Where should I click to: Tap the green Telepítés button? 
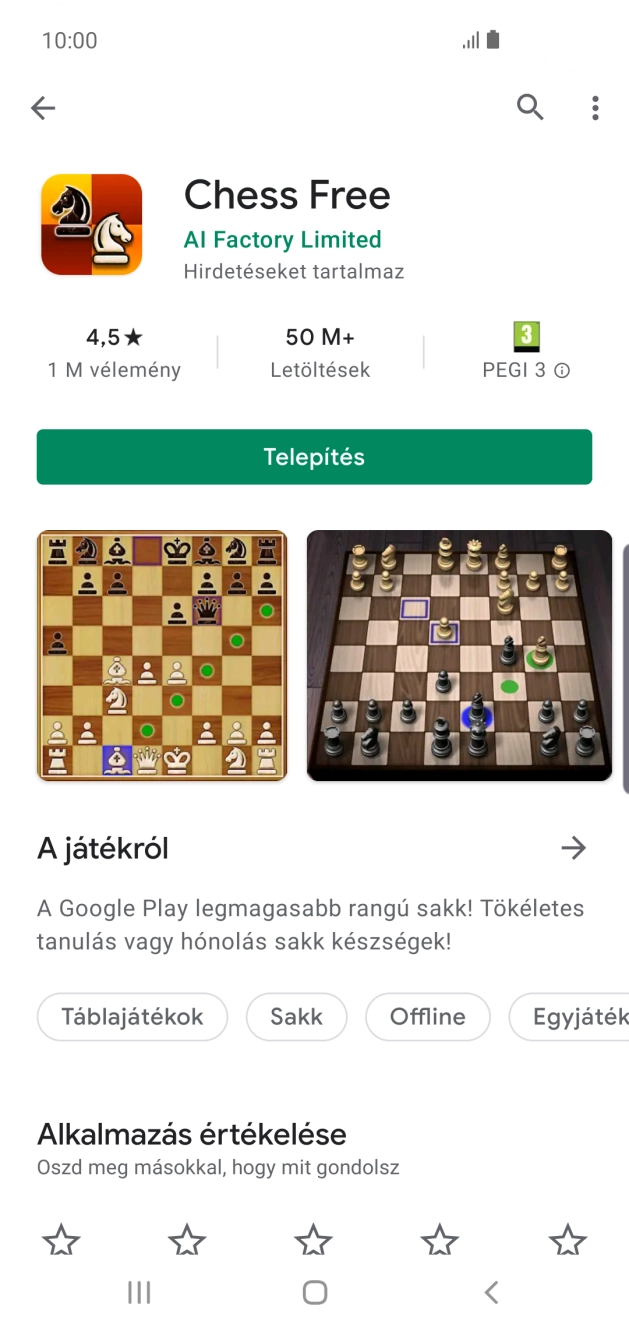point(314,457)
